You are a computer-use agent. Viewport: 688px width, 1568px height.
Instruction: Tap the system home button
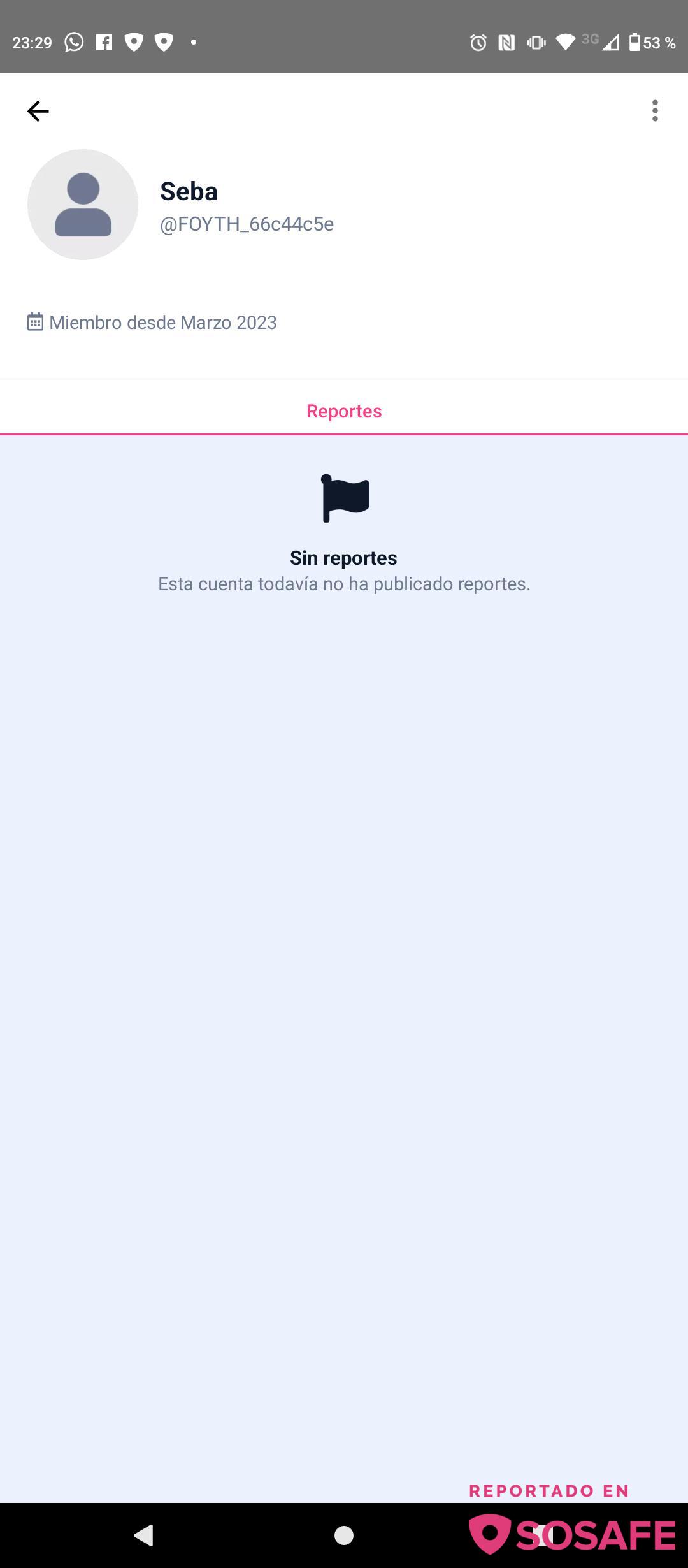(x=344, y=1535)
